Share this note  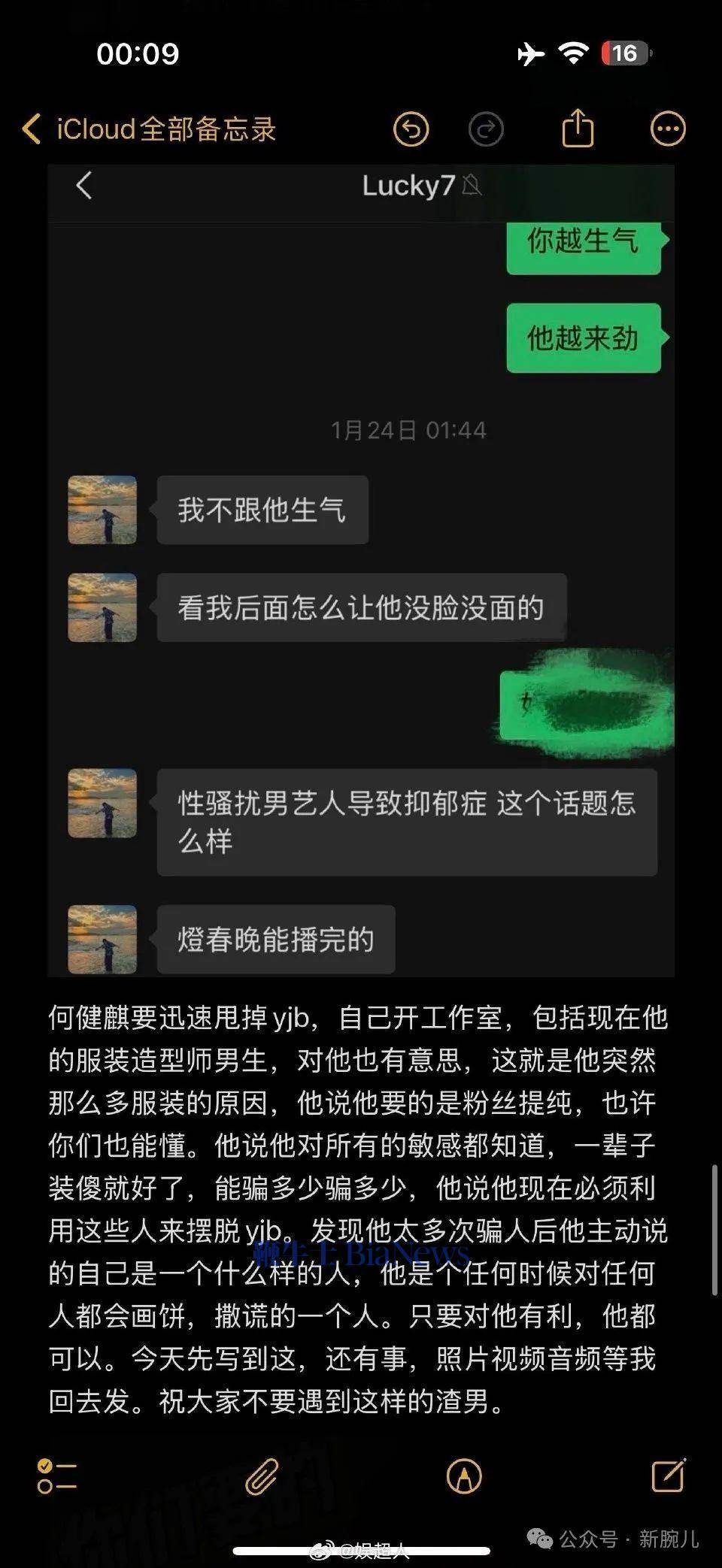tap(578, 128)
